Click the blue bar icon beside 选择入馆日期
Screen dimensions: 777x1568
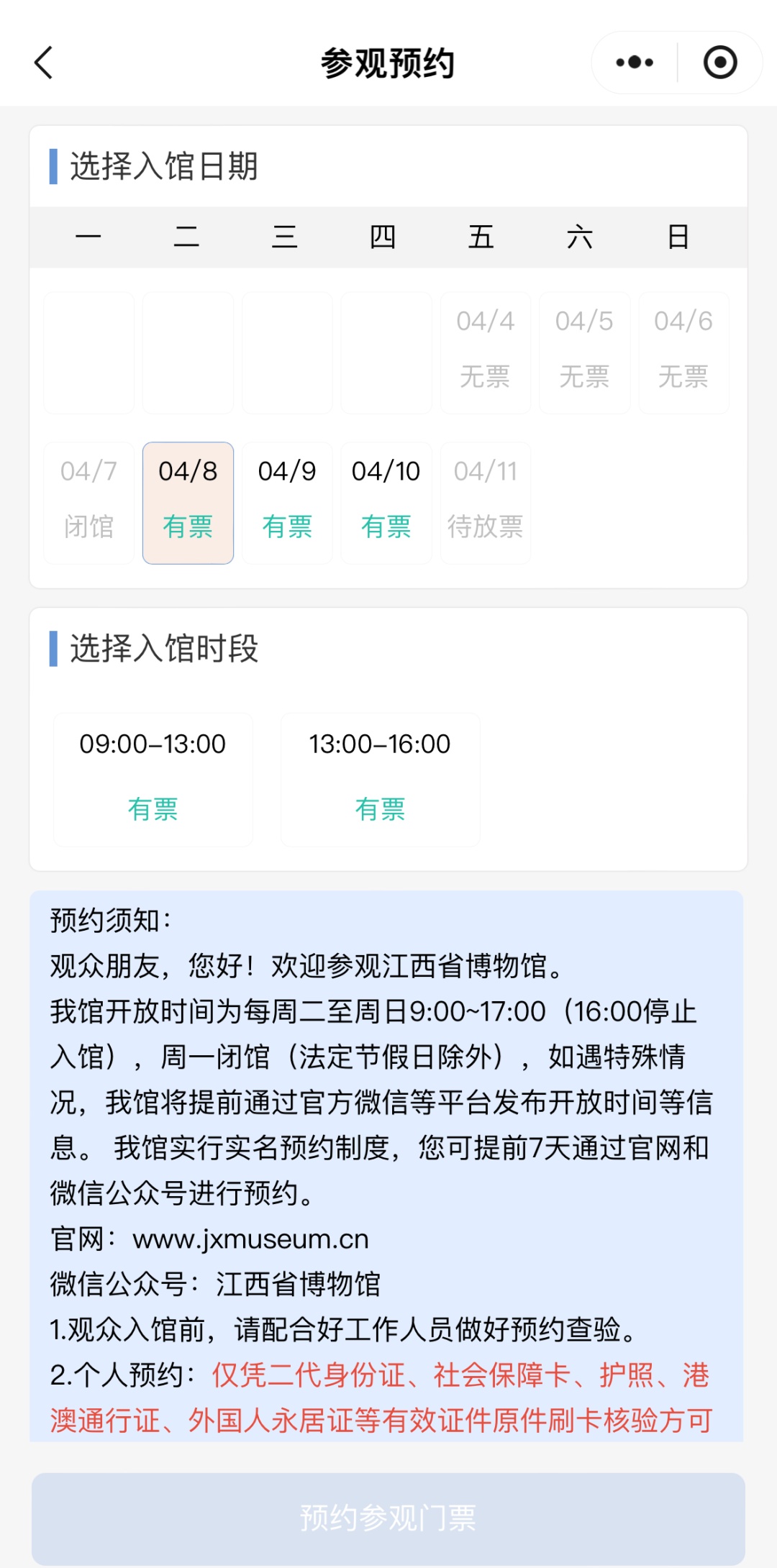(x=54, y=167)
